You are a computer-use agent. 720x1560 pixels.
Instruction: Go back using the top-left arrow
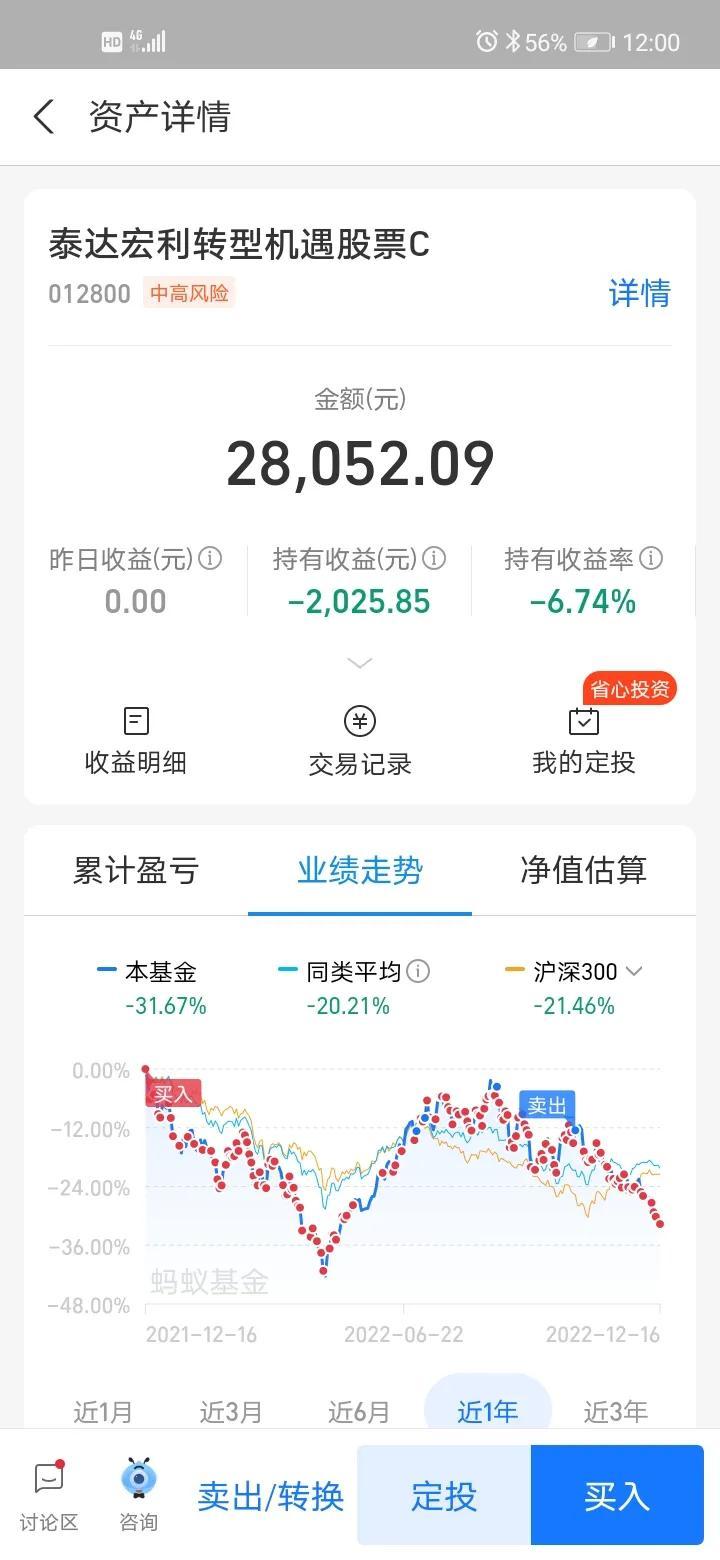44,117
